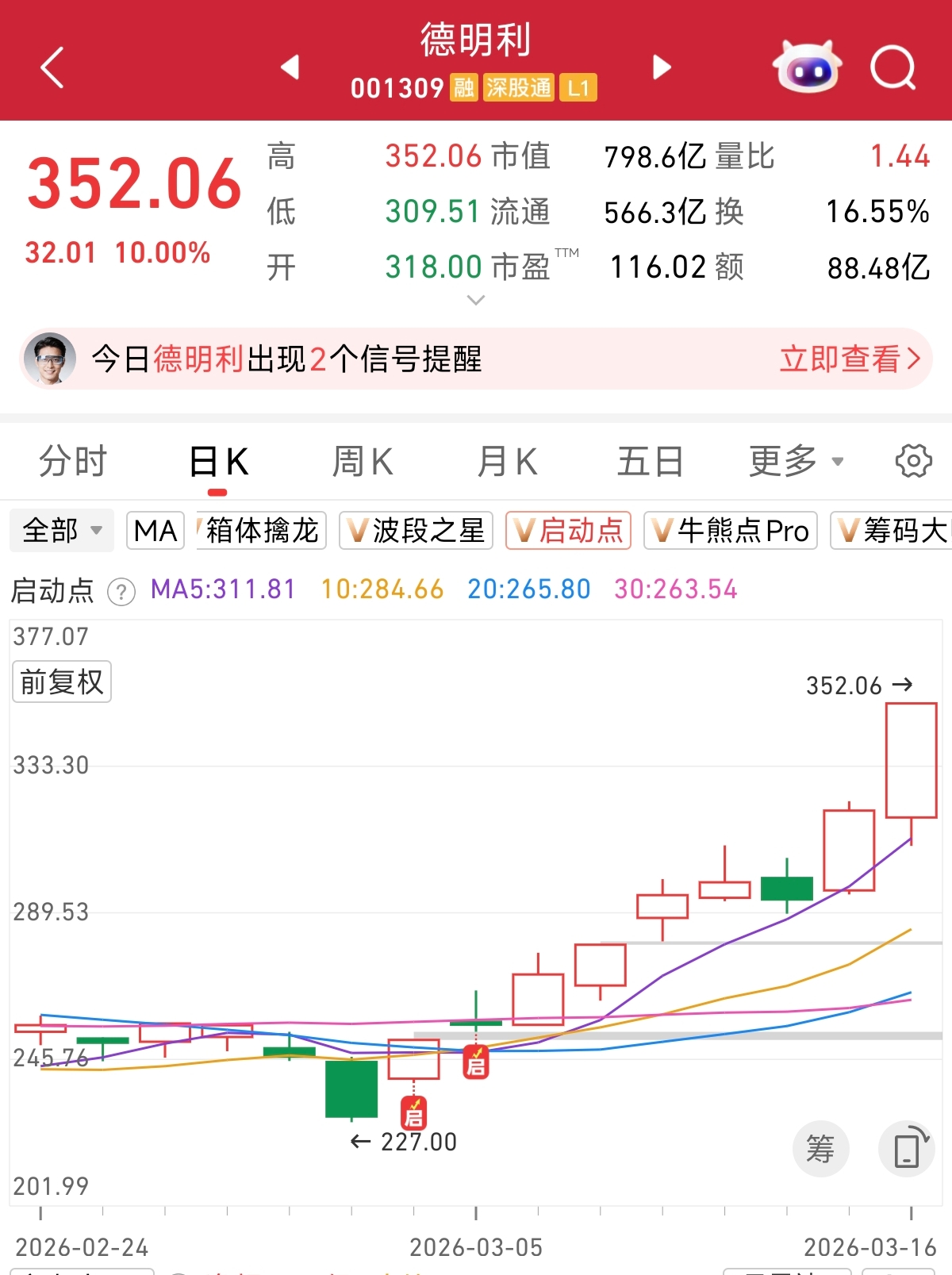This screenshot has height=1275, width=952.
Task: Go back with the top-left arrow
Action: pos(52,67)
